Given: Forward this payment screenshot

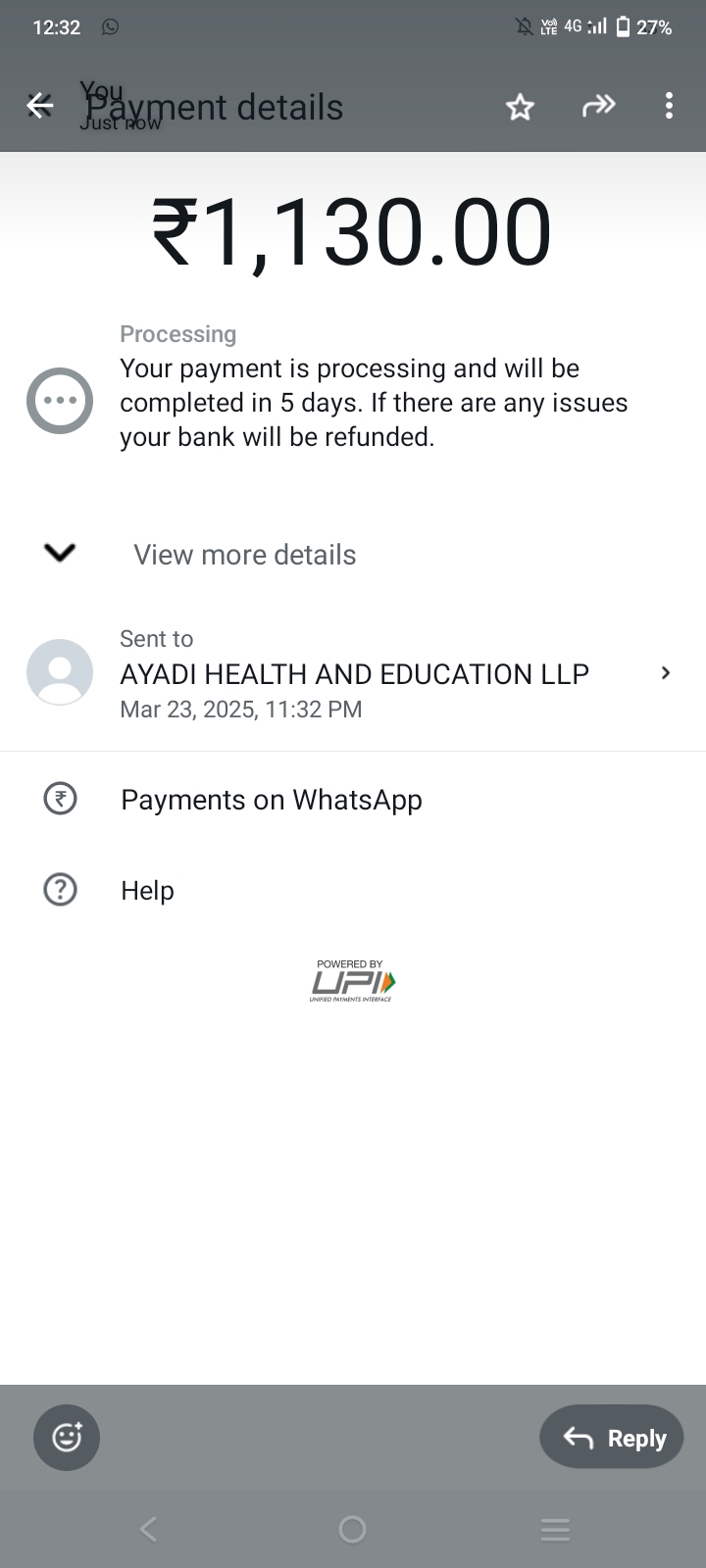Looking at the screenshot, I should [598, 106].
